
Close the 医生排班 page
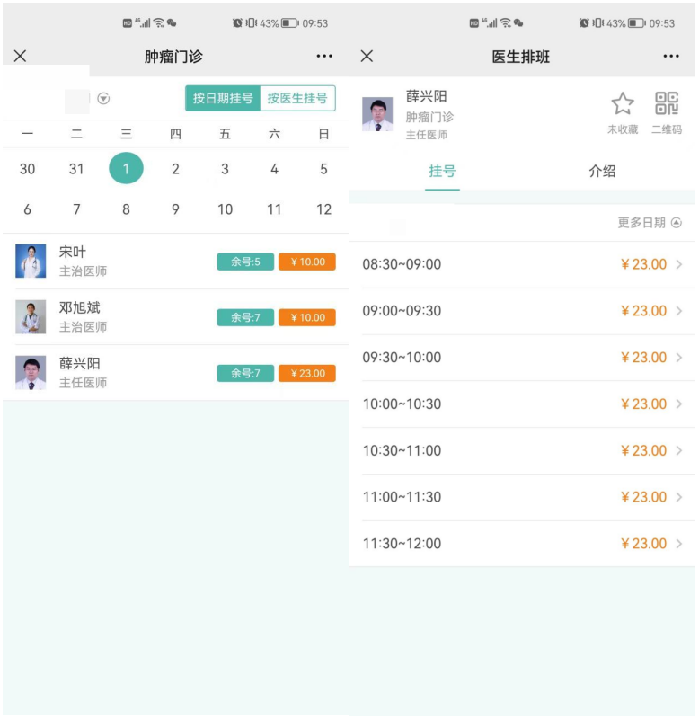point(367,56)
